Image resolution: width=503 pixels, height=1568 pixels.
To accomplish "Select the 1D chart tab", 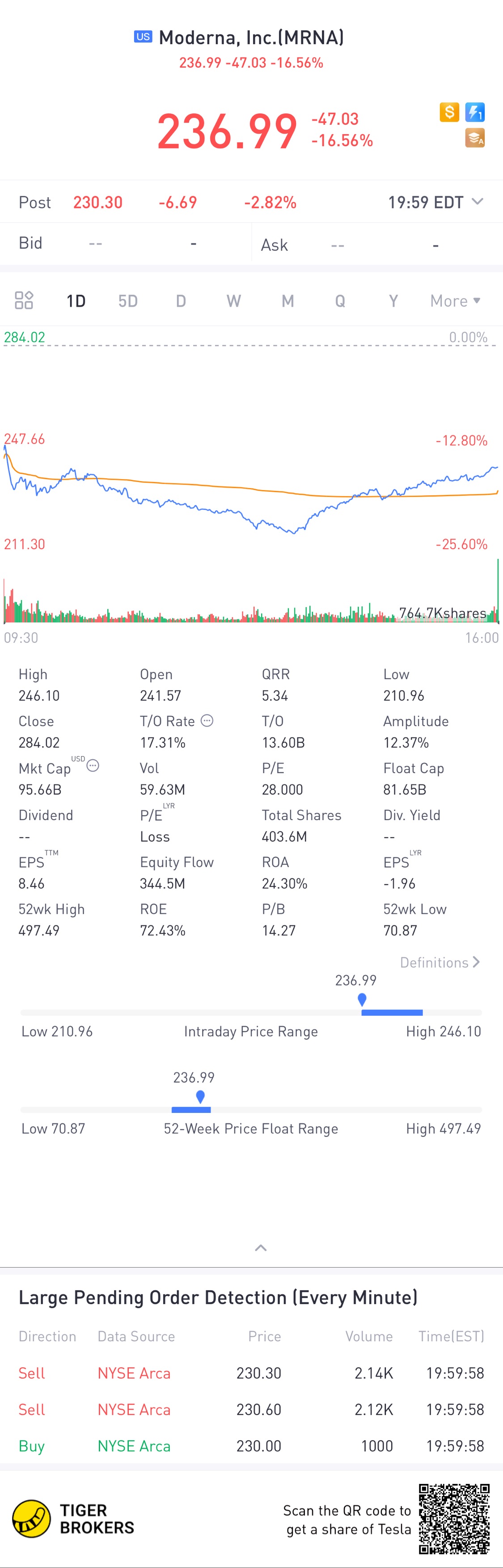I will (76, 301).
